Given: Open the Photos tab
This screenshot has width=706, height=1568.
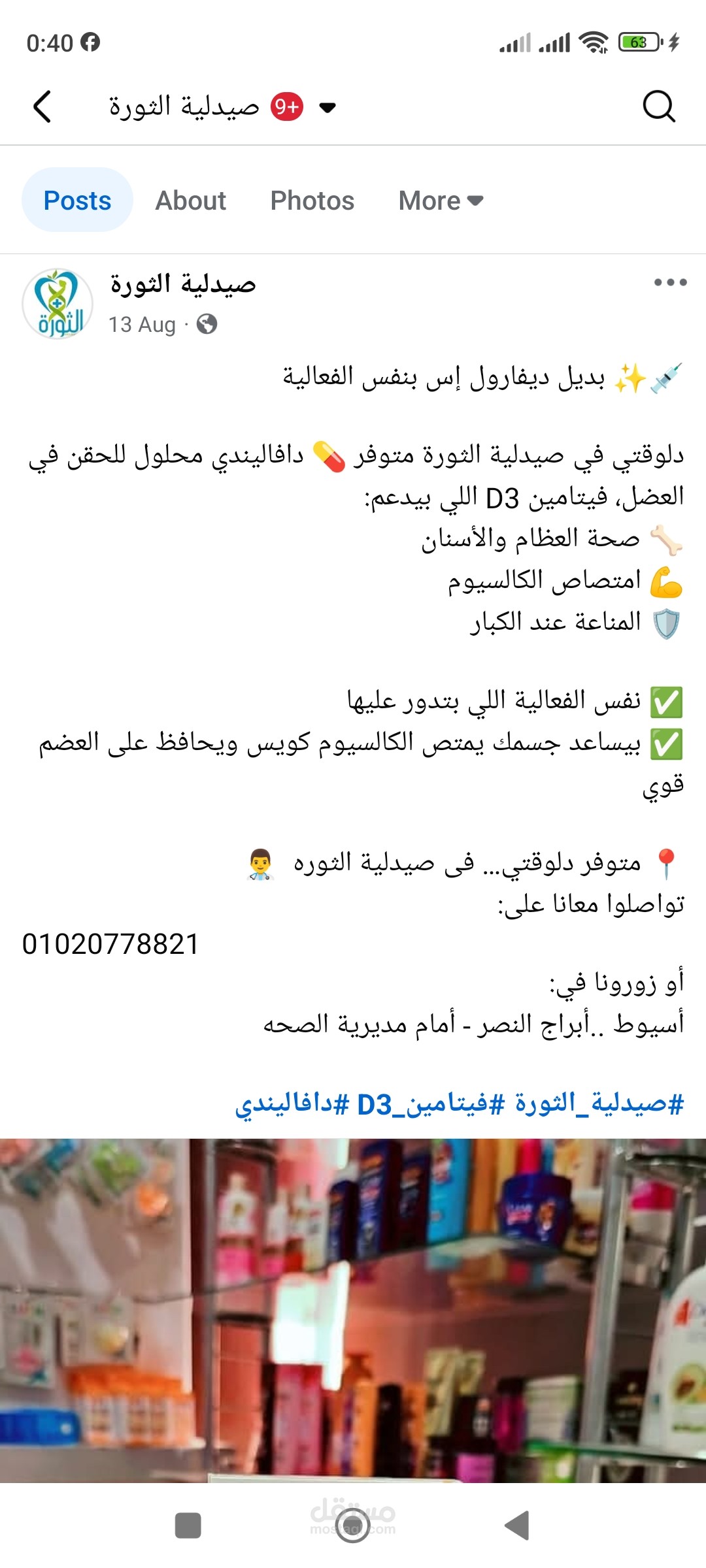Looking at the screenshot, I should pos(312,201).
